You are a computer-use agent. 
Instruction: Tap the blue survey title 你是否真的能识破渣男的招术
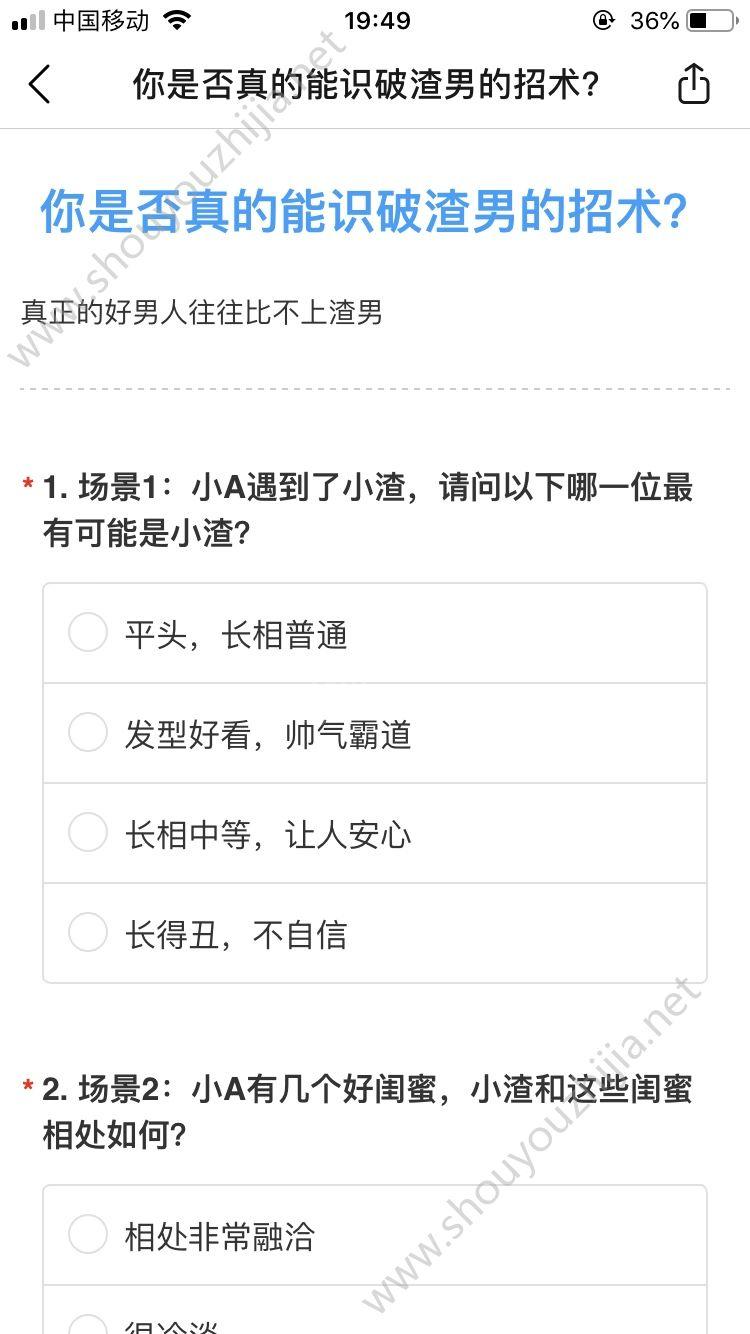click(x=365, y=212)
